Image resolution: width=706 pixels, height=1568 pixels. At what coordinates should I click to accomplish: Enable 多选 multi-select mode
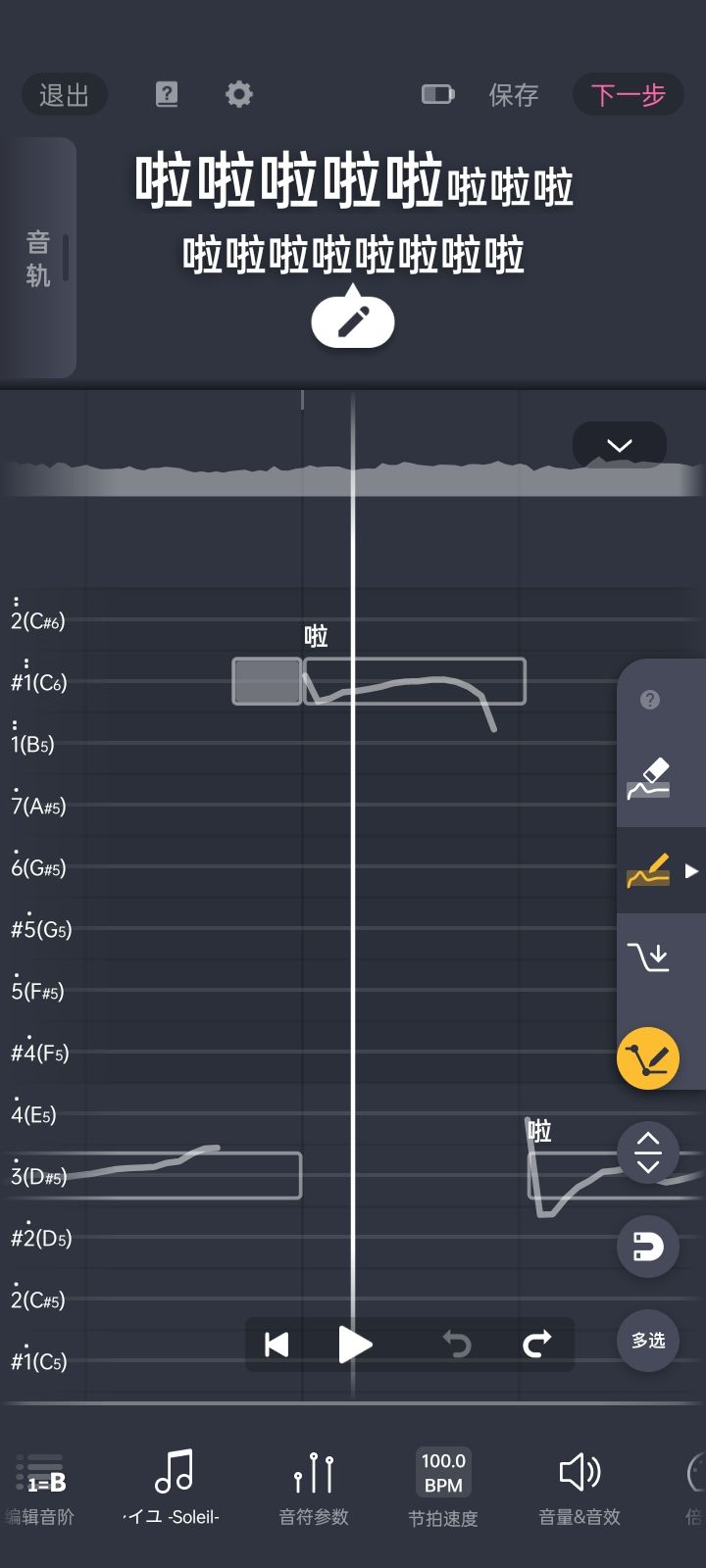pyautogui.click(x=646, y=1341)
